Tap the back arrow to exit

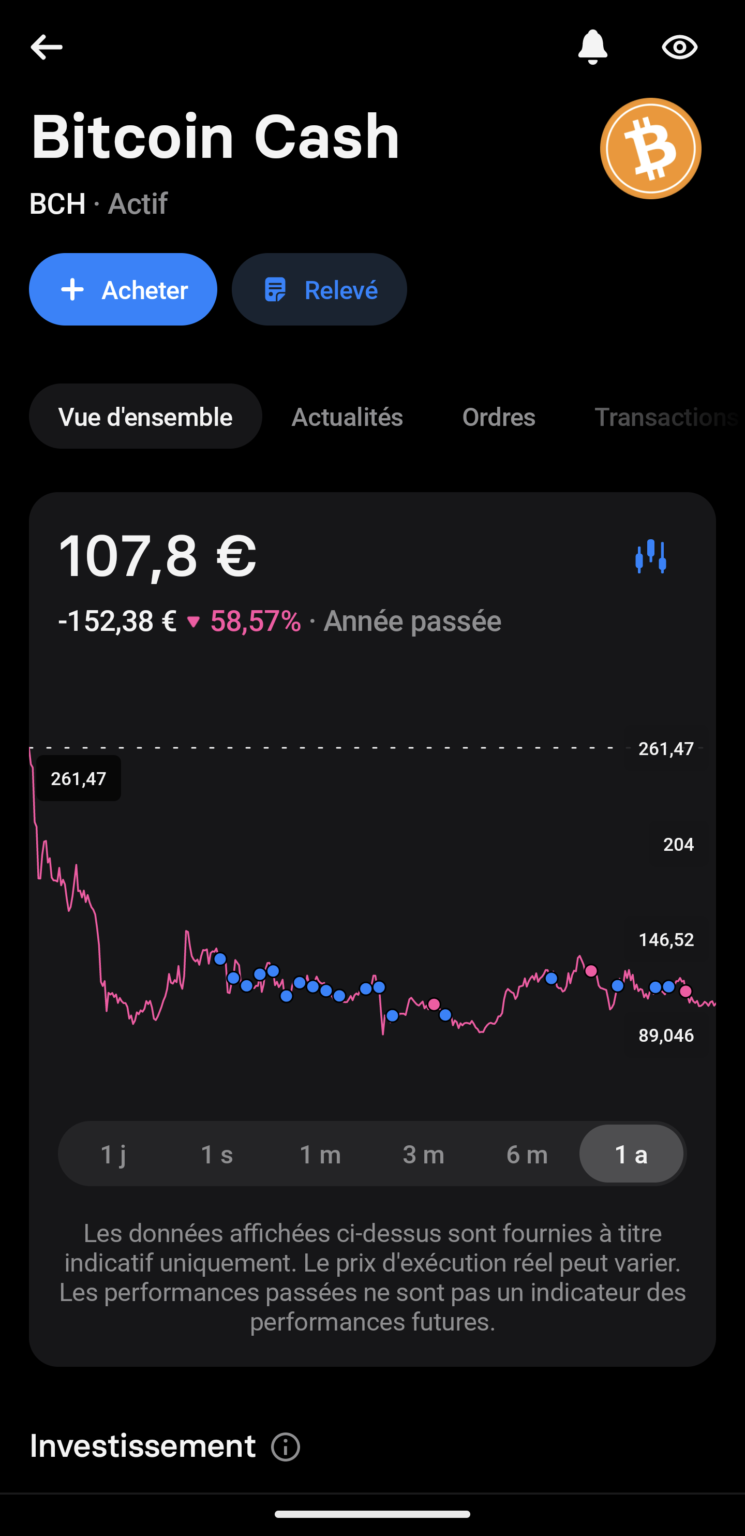click(46, 46)
